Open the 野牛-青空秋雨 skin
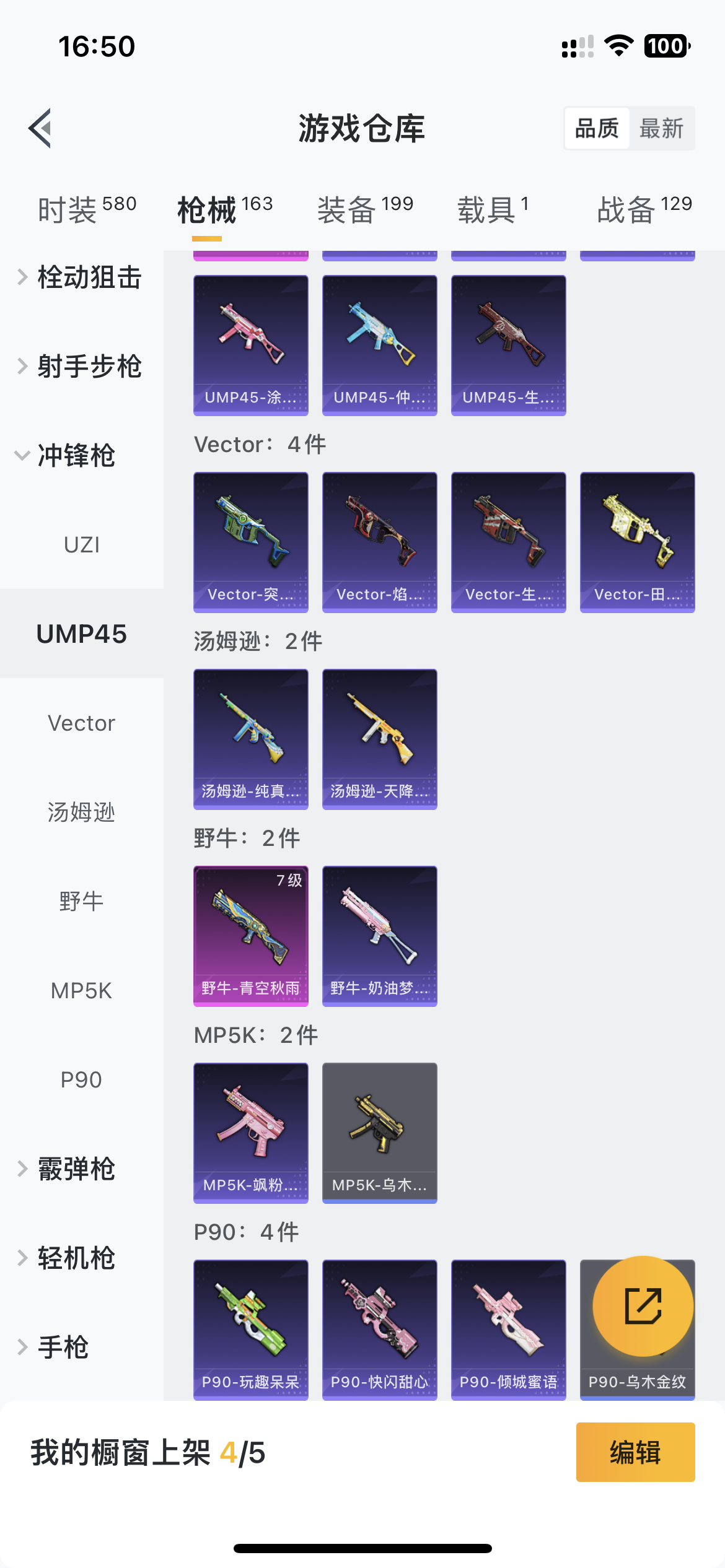 [x=251, y=936]
